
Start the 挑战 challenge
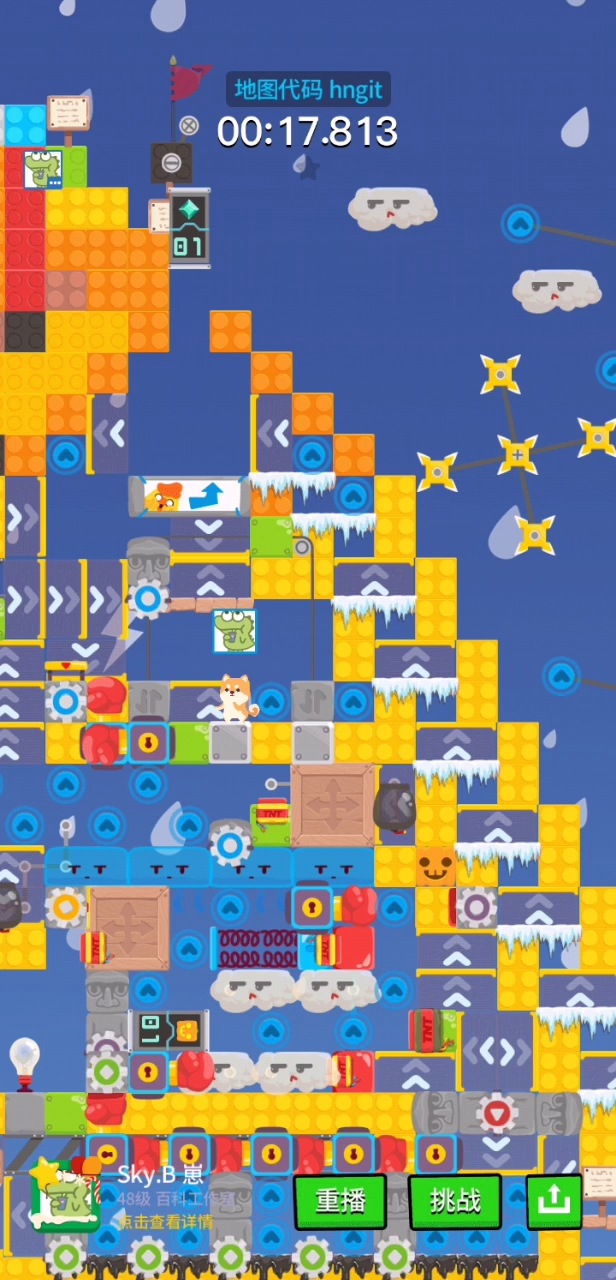click(x=455, y=1201)
